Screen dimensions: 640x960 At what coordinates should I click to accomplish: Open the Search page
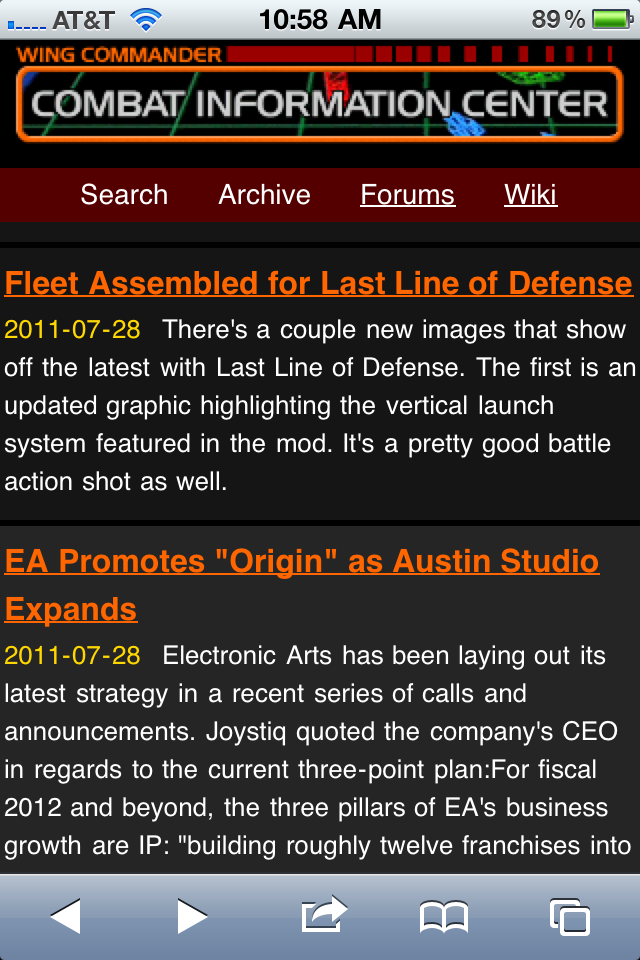[124, 195]
